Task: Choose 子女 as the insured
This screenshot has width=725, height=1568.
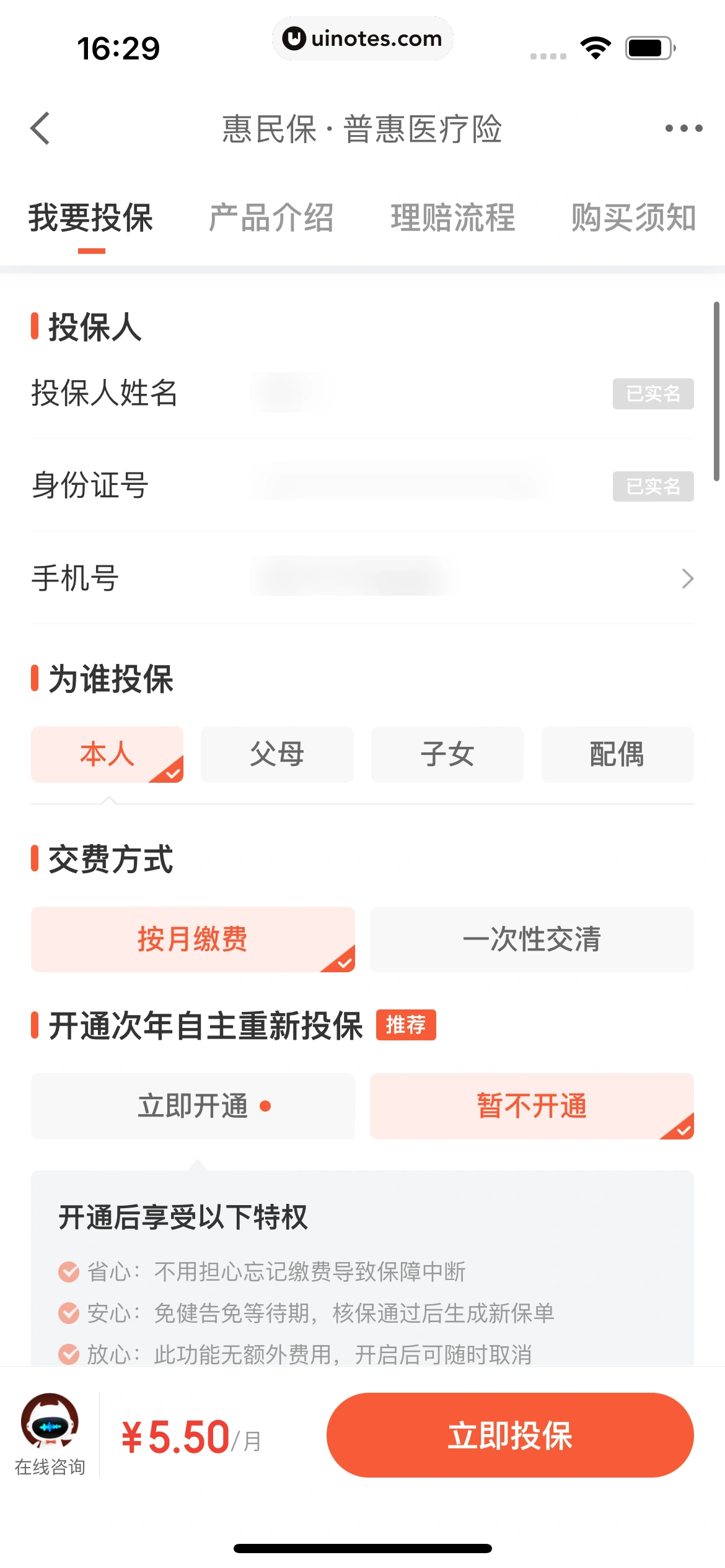Action: click(447, 754)
